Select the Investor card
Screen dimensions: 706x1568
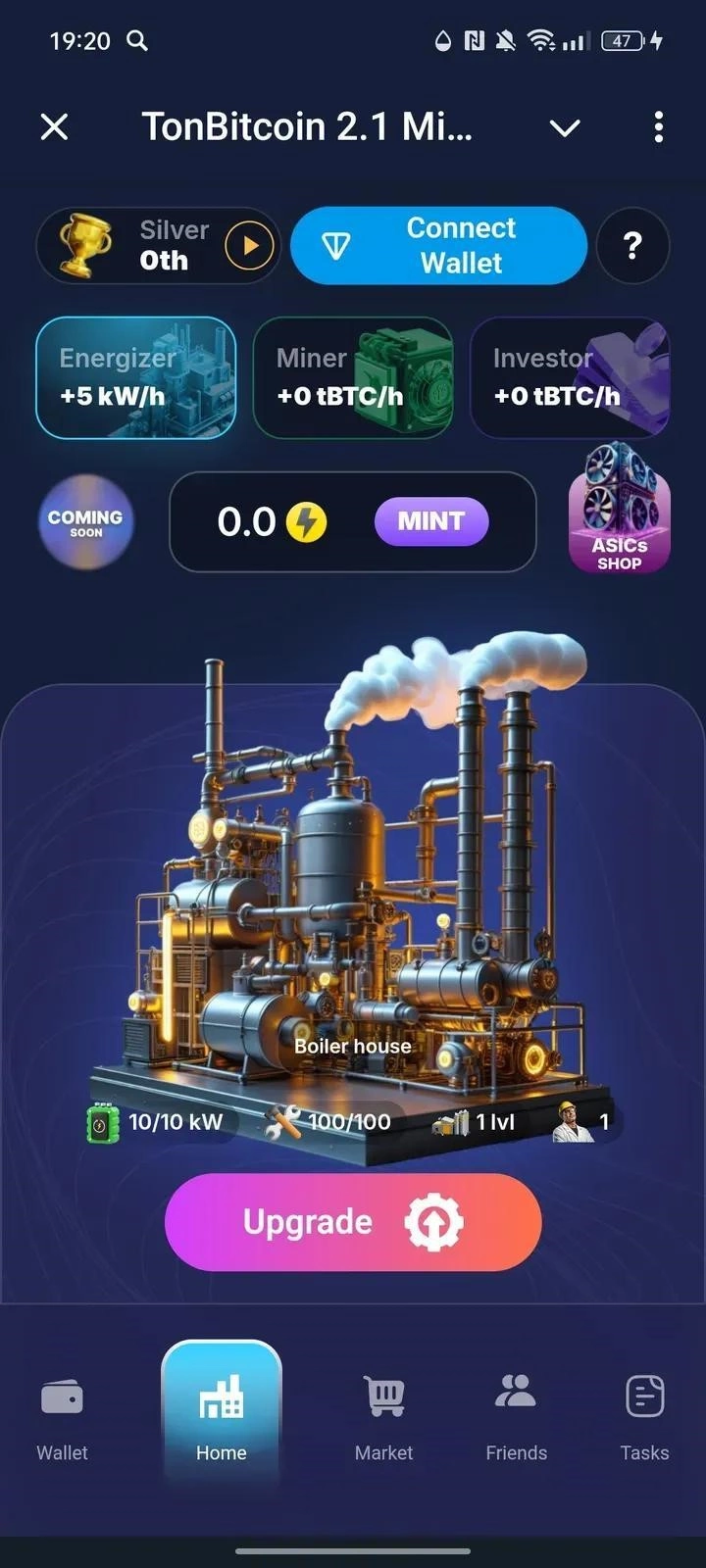[570, 377]
